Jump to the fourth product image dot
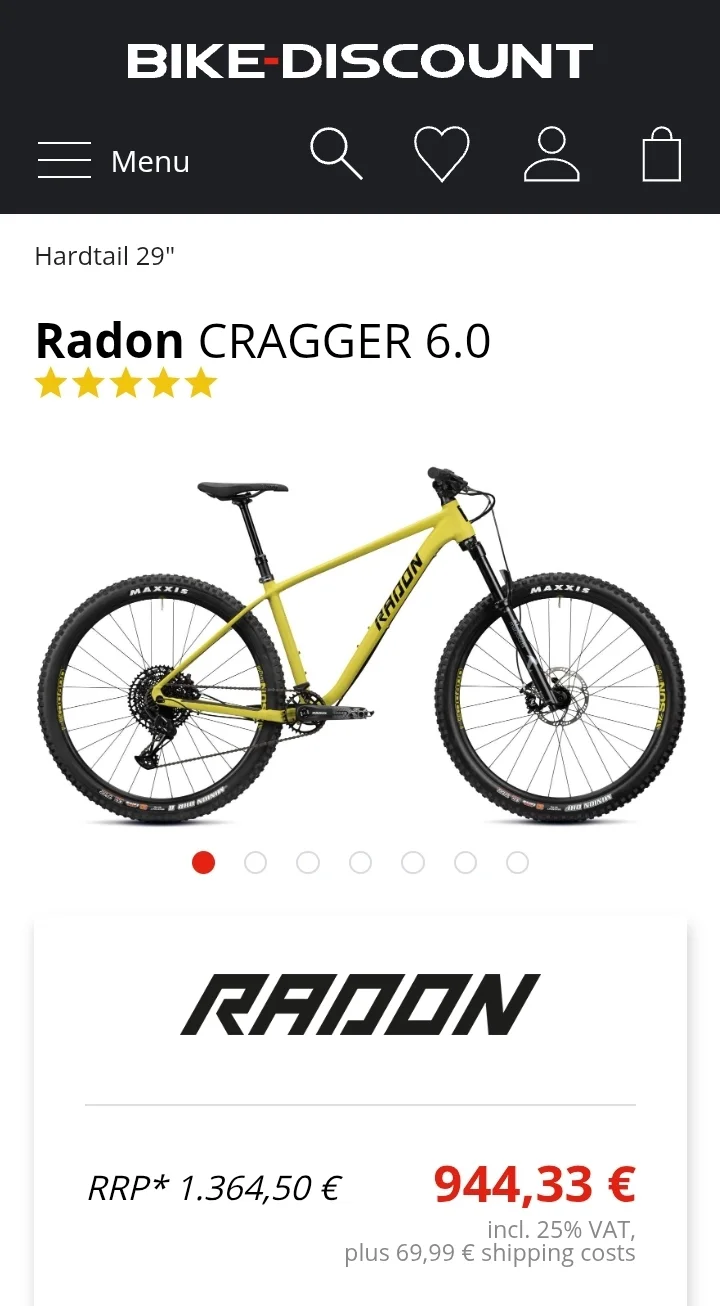The width and height of the screenshot is (720, 1306). click(361, 863)
